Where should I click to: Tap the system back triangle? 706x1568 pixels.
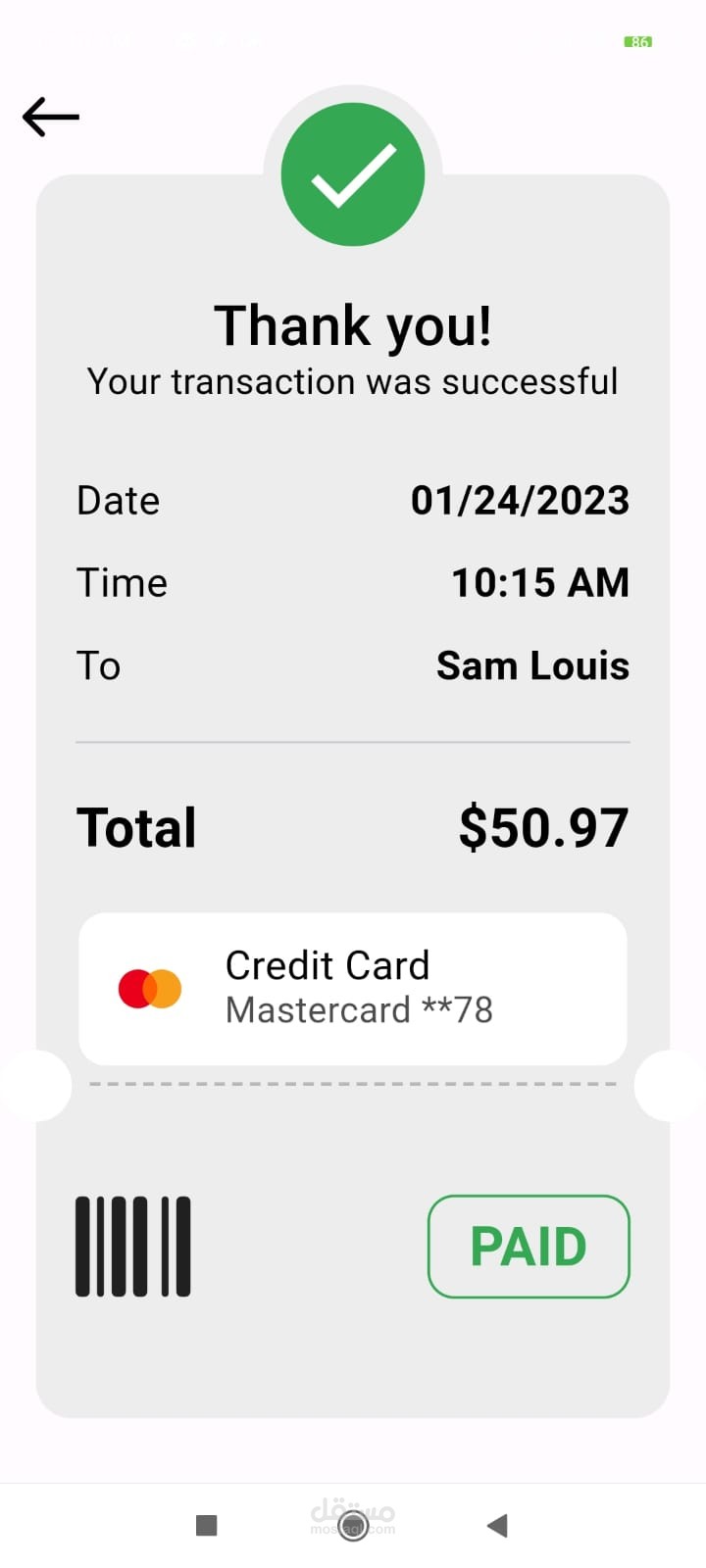(x=497, y=1525)
